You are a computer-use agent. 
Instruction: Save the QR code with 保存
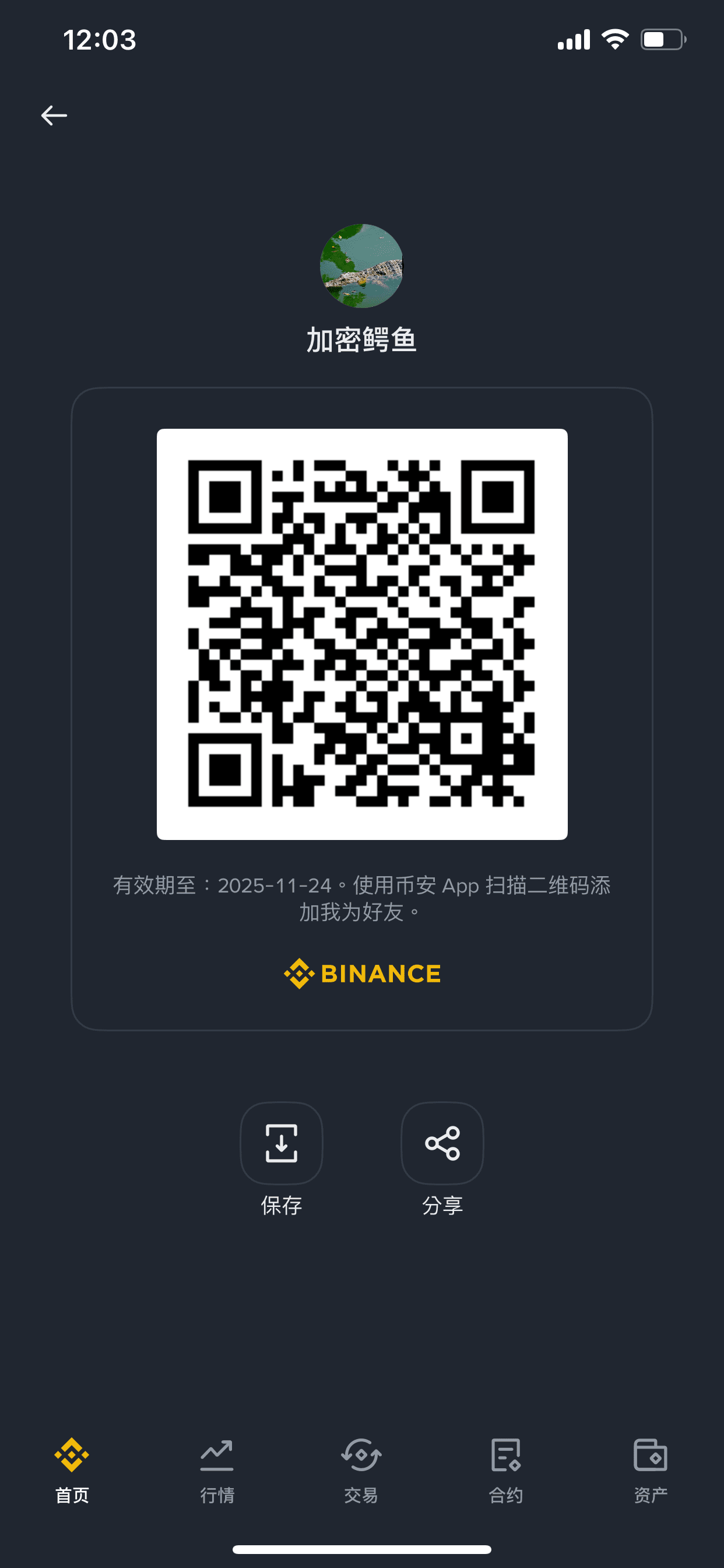[x=281, y=1143]
